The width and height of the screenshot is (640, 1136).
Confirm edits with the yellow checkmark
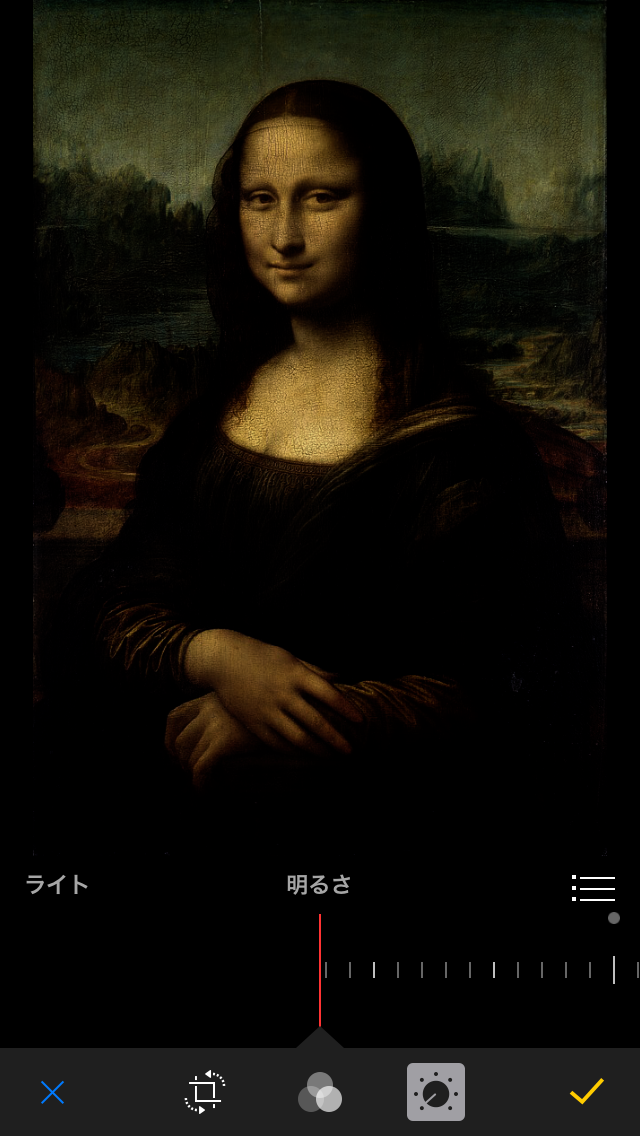(x=587, y=1091)
